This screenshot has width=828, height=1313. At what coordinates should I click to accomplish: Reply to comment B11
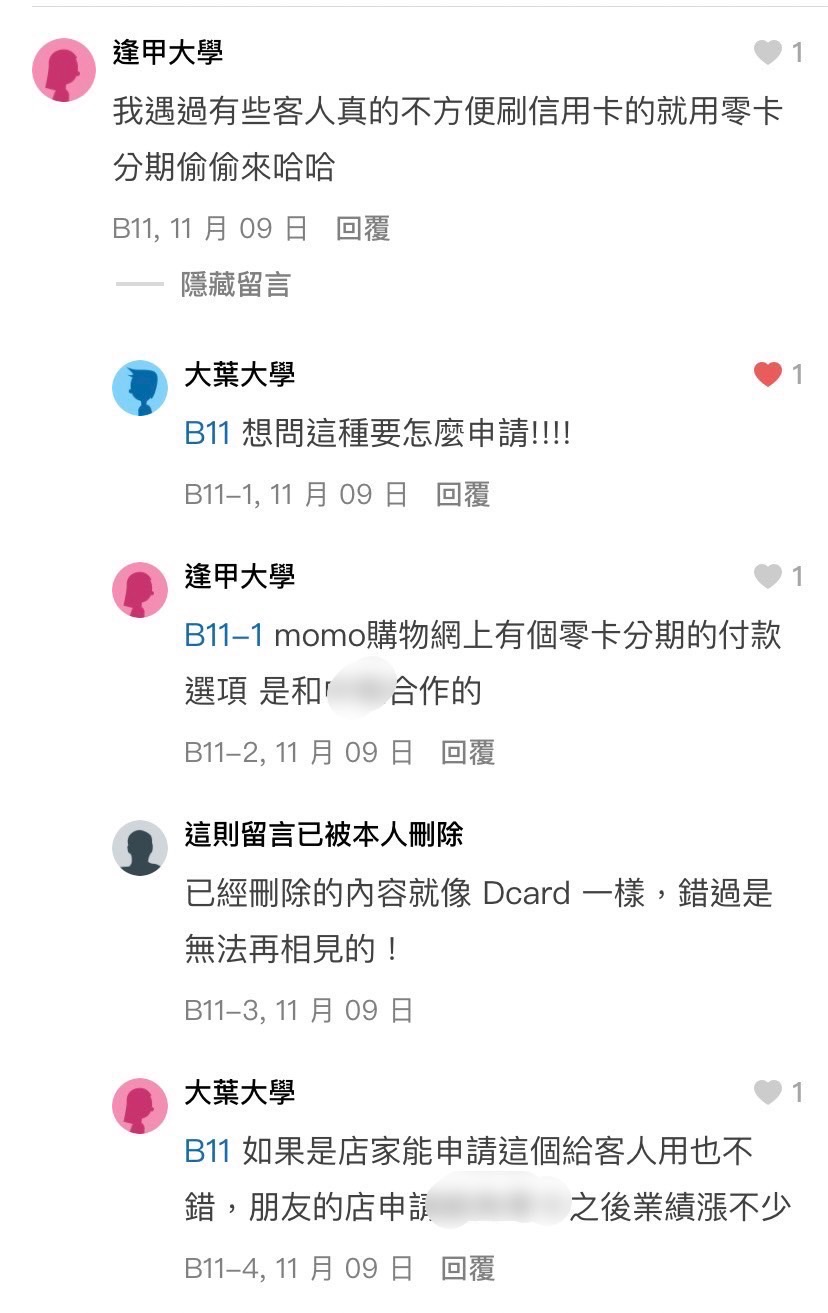pyautogui.click(x=362, y=229)
